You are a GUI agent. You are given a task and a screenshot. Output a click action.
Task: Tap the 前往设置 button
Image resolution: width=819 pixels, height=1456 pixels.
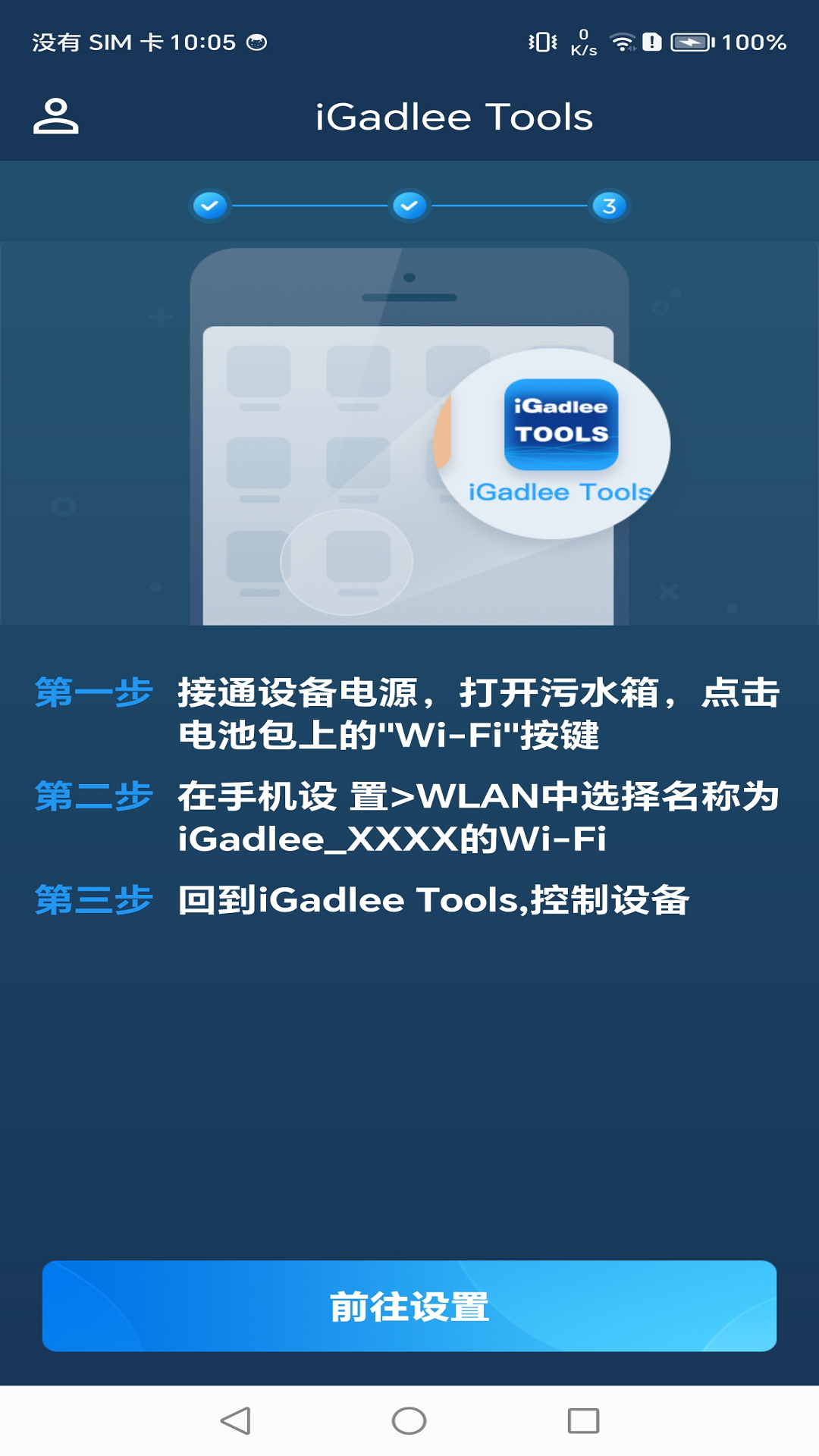point(409,1306)
